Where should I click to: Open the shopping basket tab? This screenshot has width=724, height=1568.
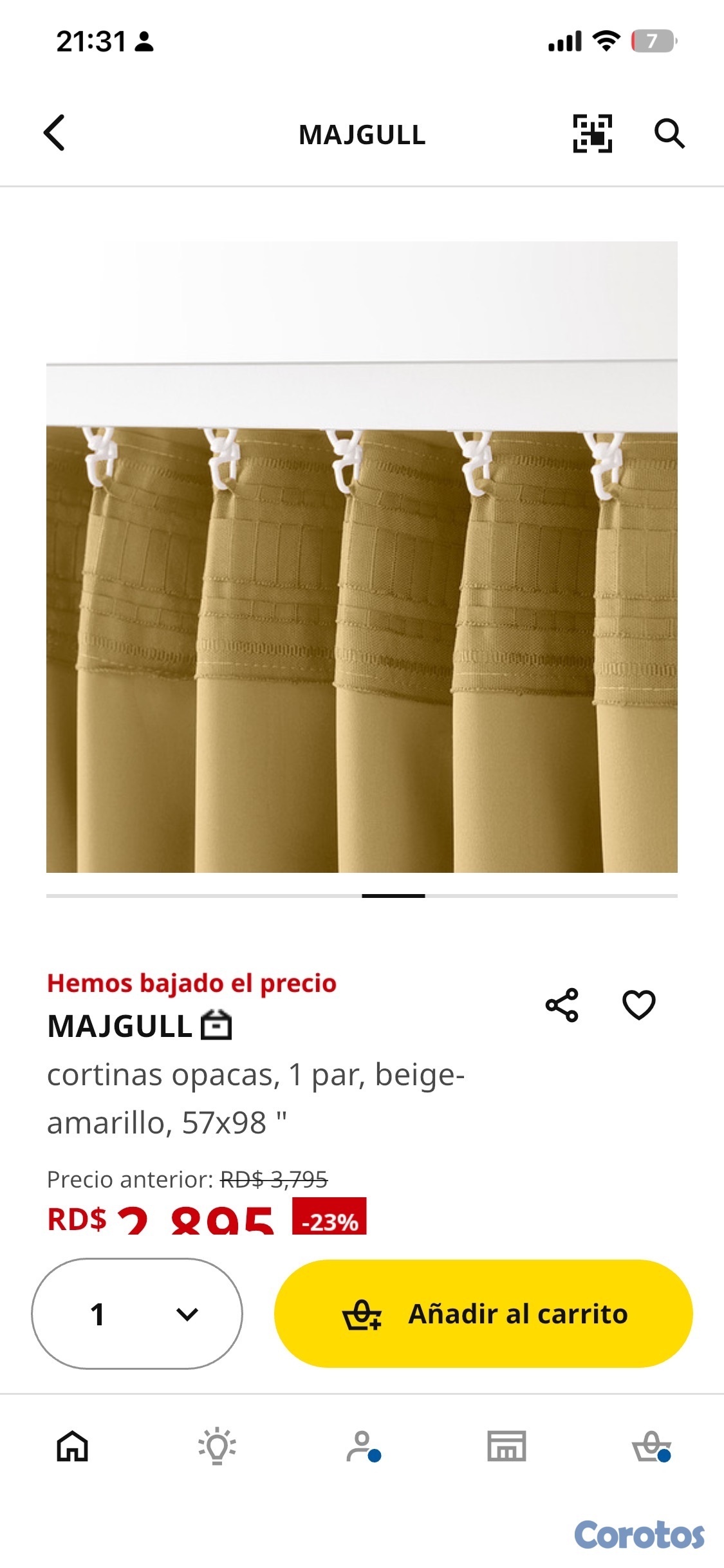tap(651, 1446)
